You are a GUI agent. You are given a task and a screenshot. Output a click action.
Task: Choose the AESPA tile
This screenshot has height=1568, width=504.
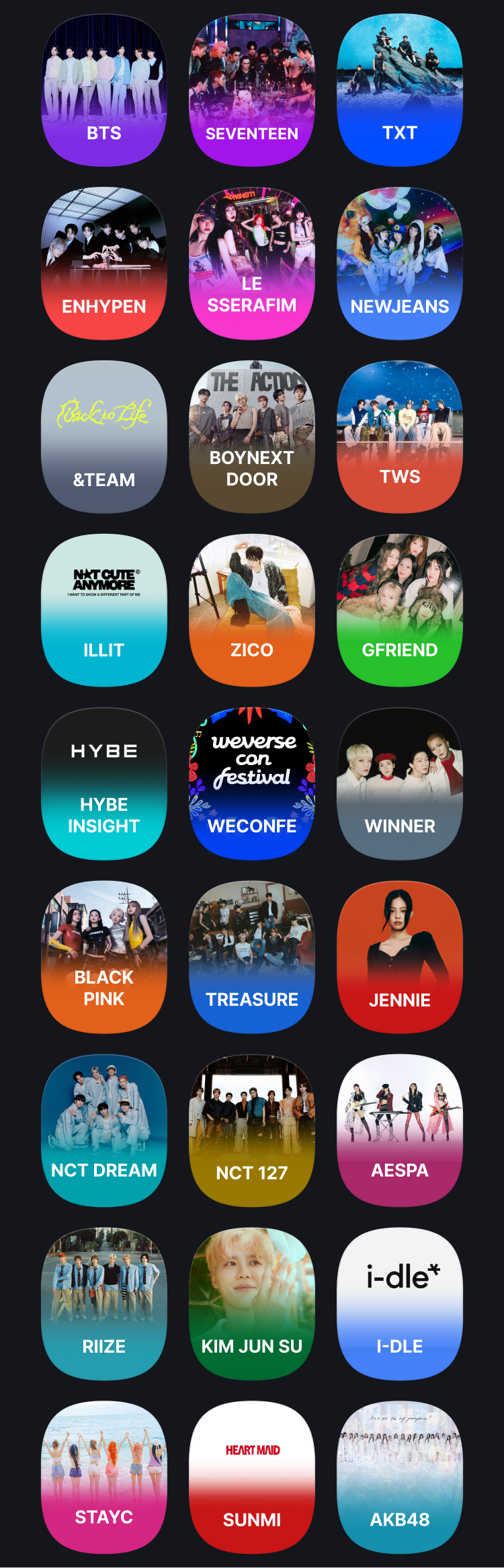400,1130
